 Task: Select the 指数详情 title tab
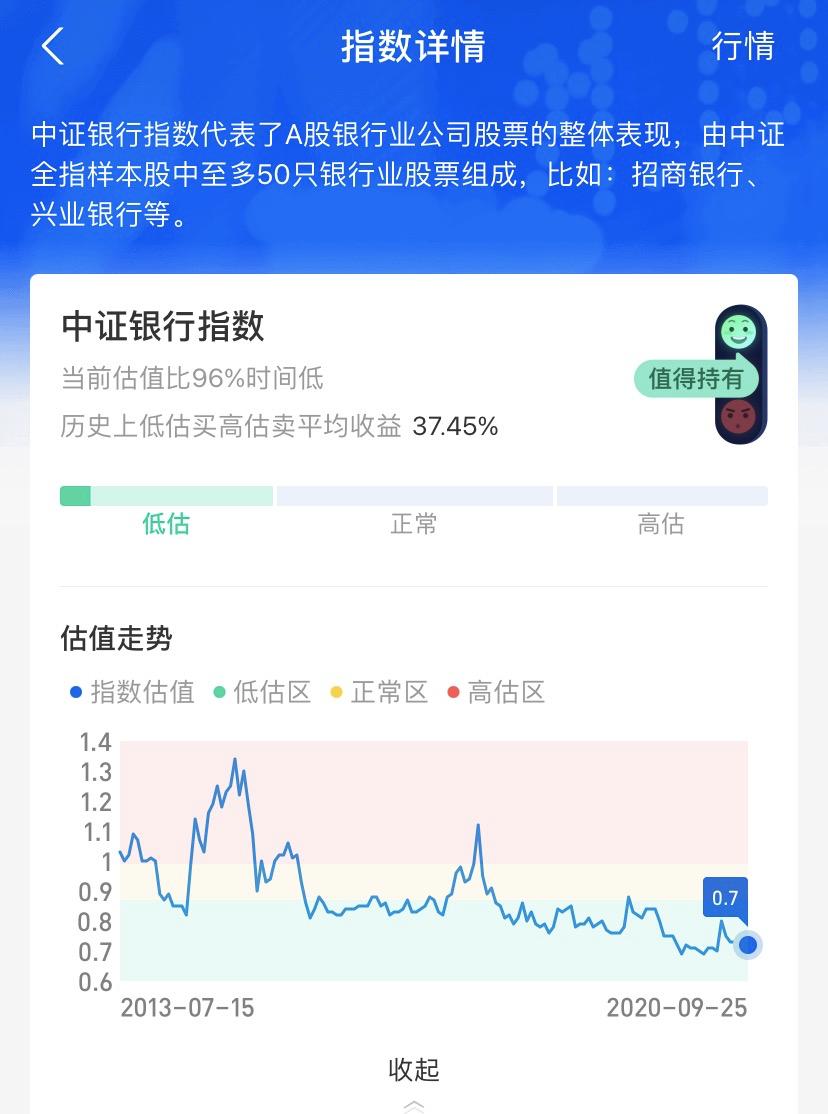coord(413,47)
